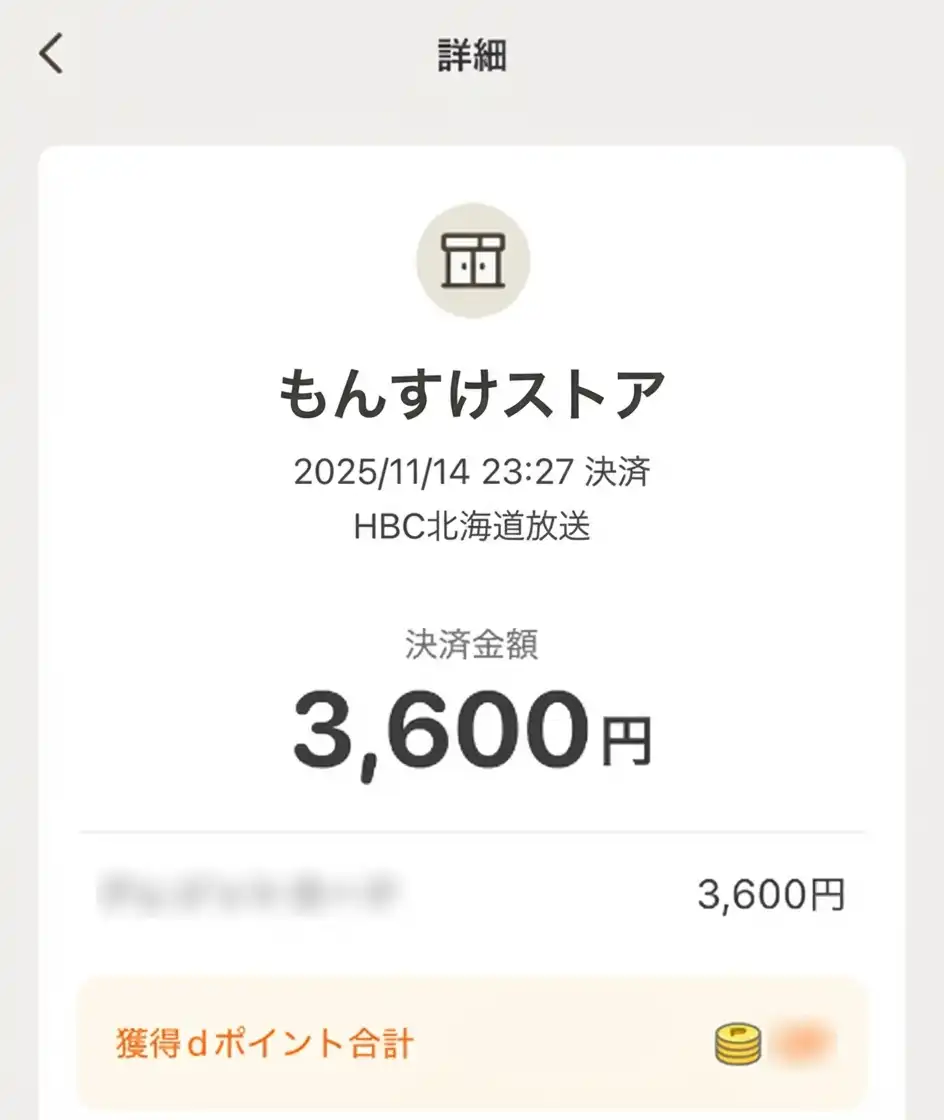The width and height of the screenshot is (944, 1120).
Task: Select the 詳細 title in the header
Action: (471, 54)
